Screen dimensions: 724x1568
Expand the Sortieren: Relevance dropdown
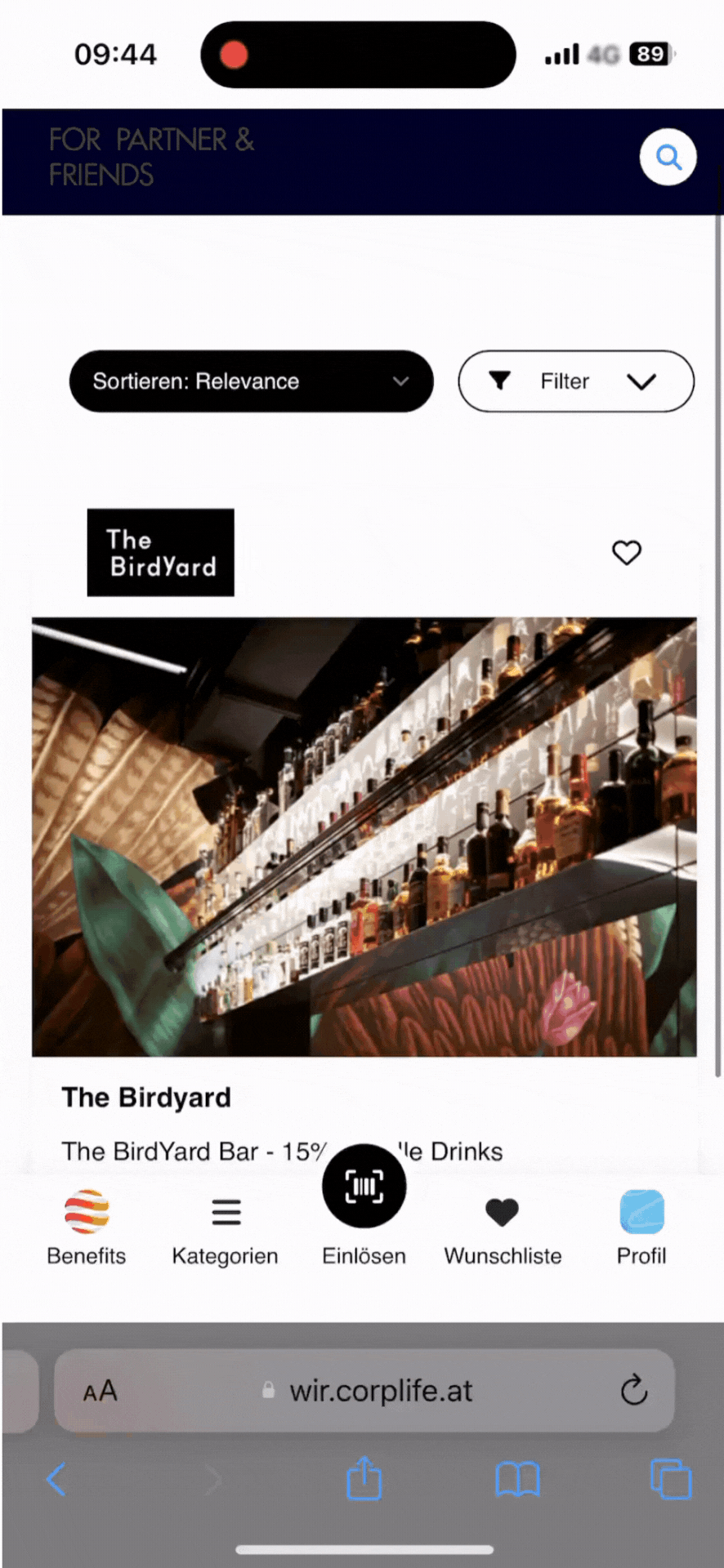point(251,381)
